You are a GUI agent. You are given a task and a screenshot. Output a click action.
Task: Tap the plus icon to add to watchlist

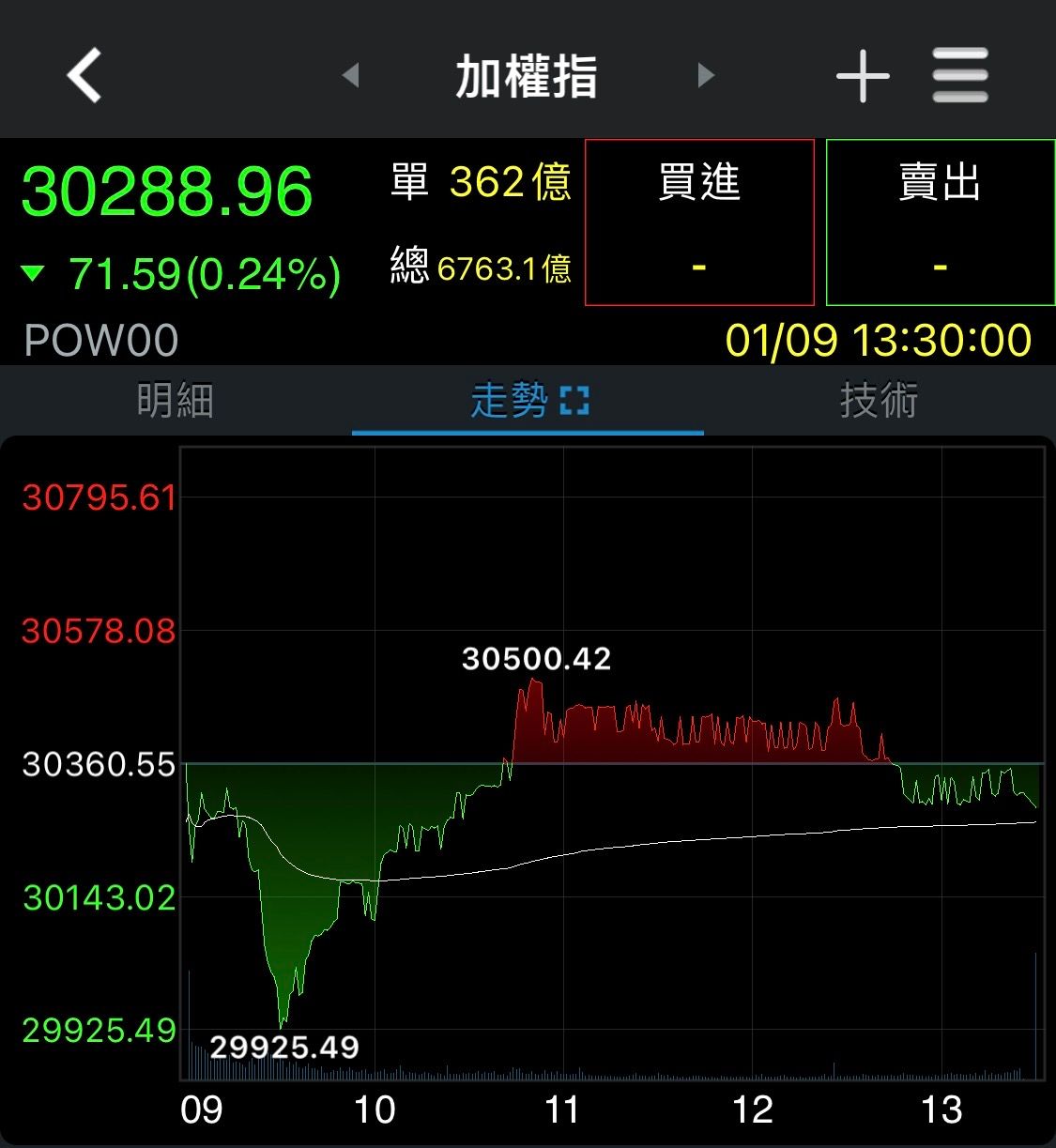point(862,75)
